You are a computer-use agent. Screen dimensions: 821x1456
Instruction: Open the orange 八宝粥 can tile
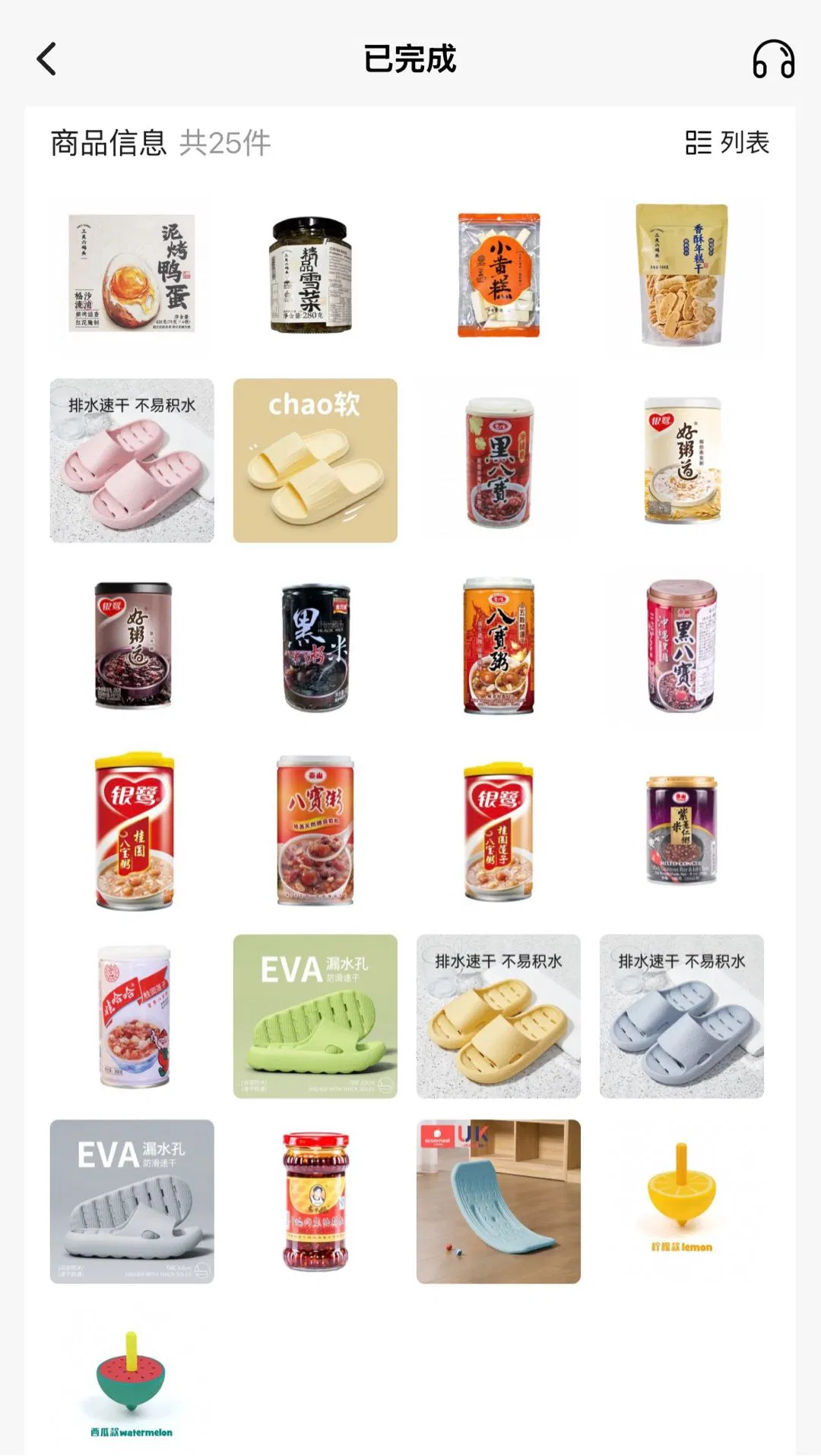(x=499, y=646)
